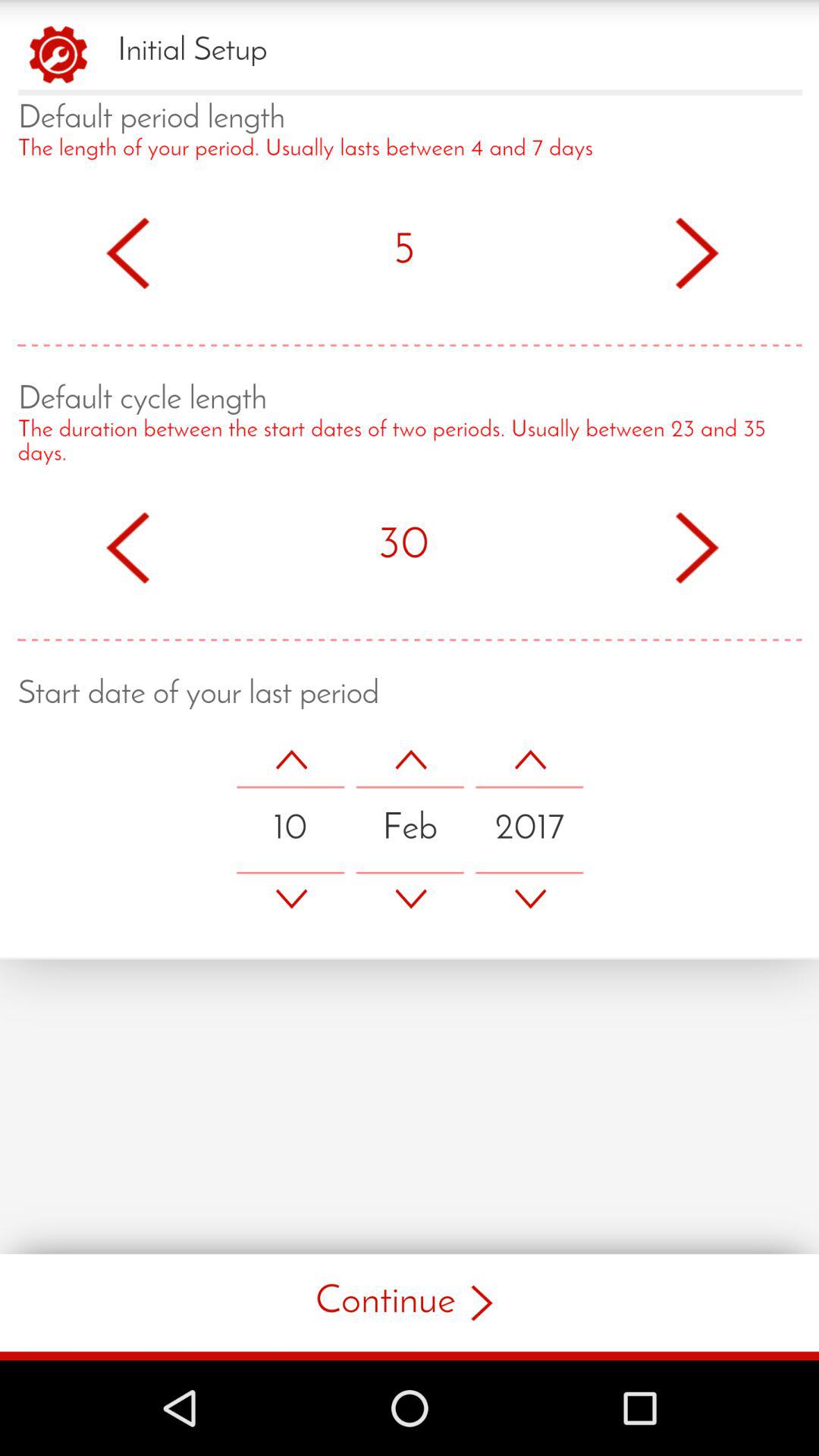Image resolution: width=819 pixels, height=1456 pixels.
Task: Tap the down arrow below 2017
Action: [x=530, y=899]
